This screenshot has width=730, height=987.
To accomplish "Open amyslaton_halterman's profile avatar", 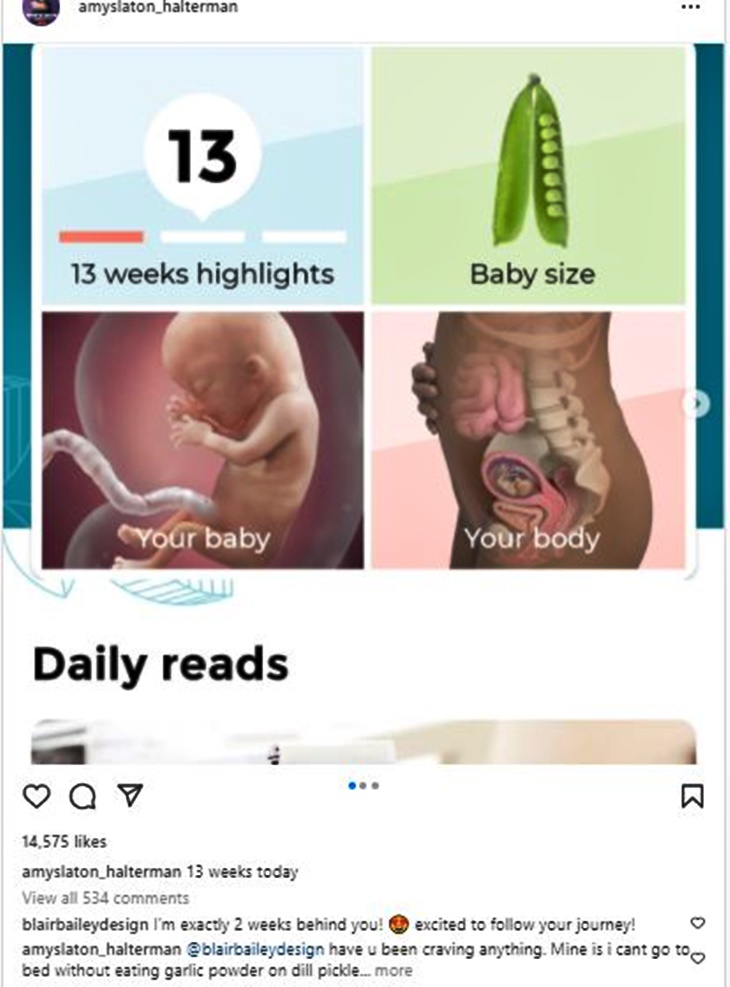I will pyautogui.click(x=41, y=9).
